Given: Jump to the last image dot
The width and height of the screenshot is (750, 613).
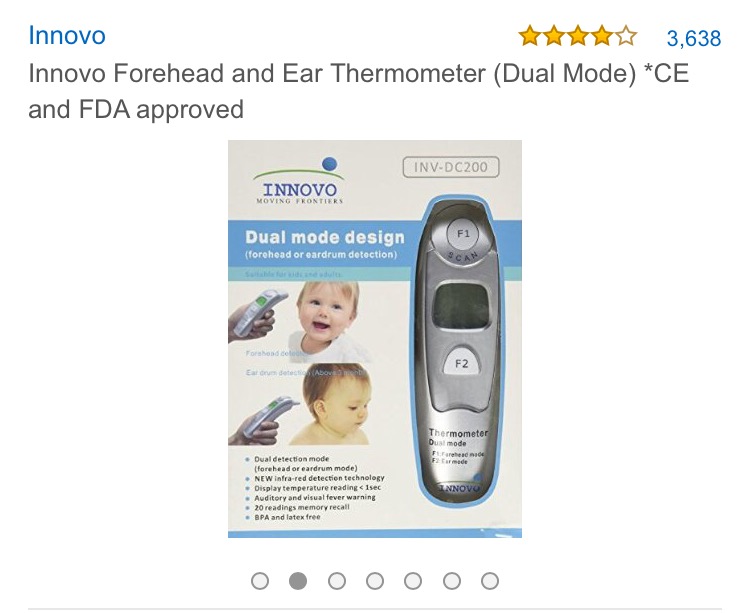Looking at the screenshot, I should [x=489, y=580].
